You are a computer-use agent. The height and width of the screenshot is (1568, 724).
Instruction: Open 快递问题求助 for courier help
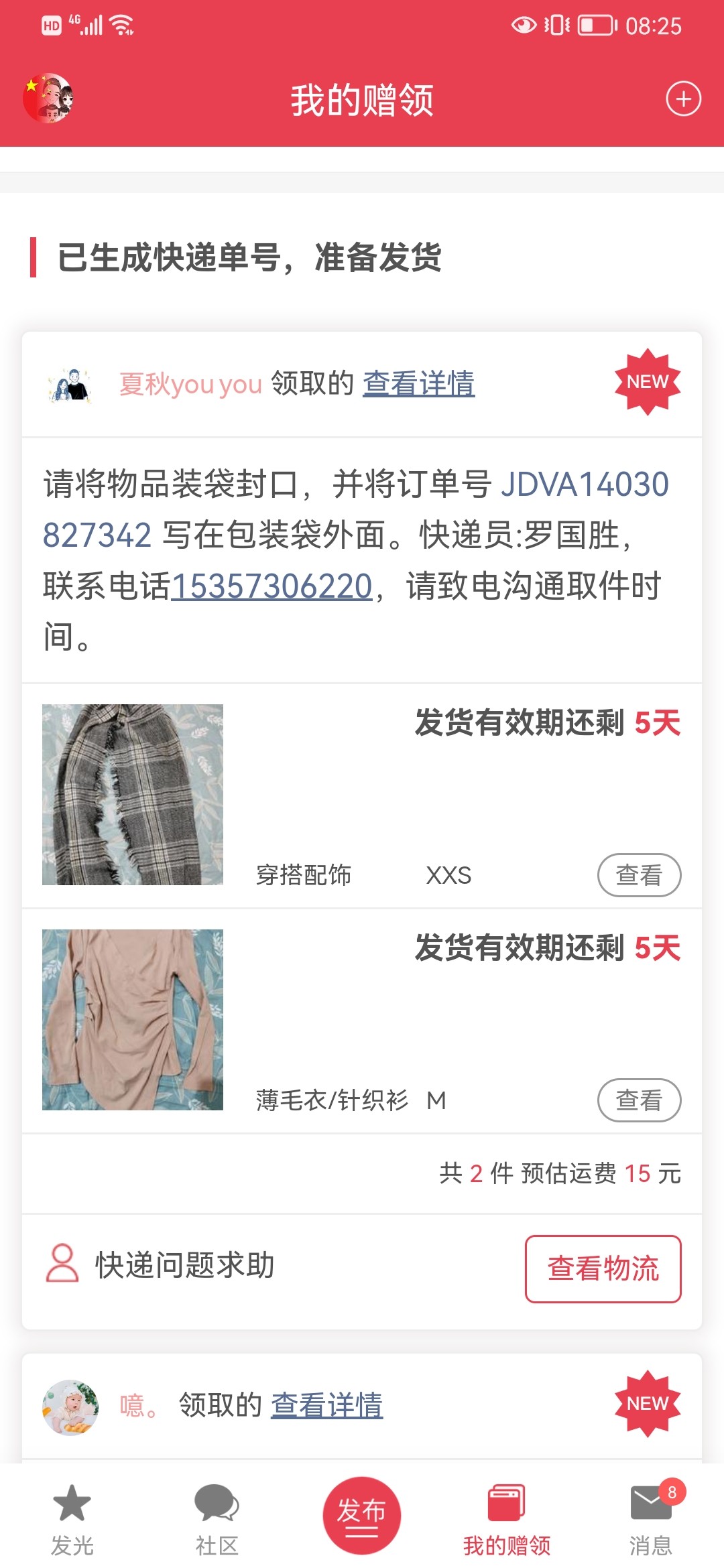[161, 1266]
